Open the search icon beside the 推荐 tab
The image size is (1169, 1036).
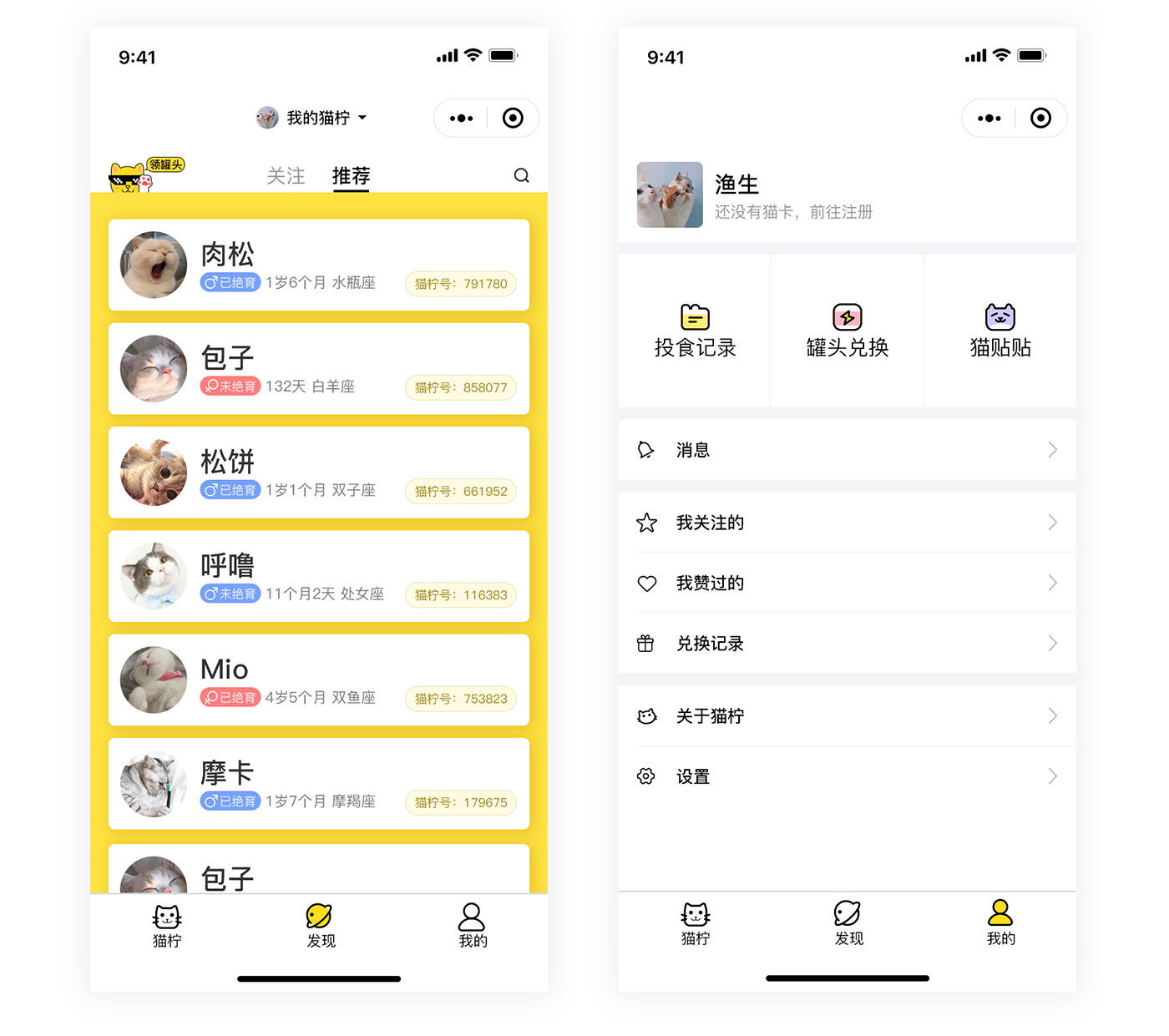pyautogui.click(x=521, y=175)
